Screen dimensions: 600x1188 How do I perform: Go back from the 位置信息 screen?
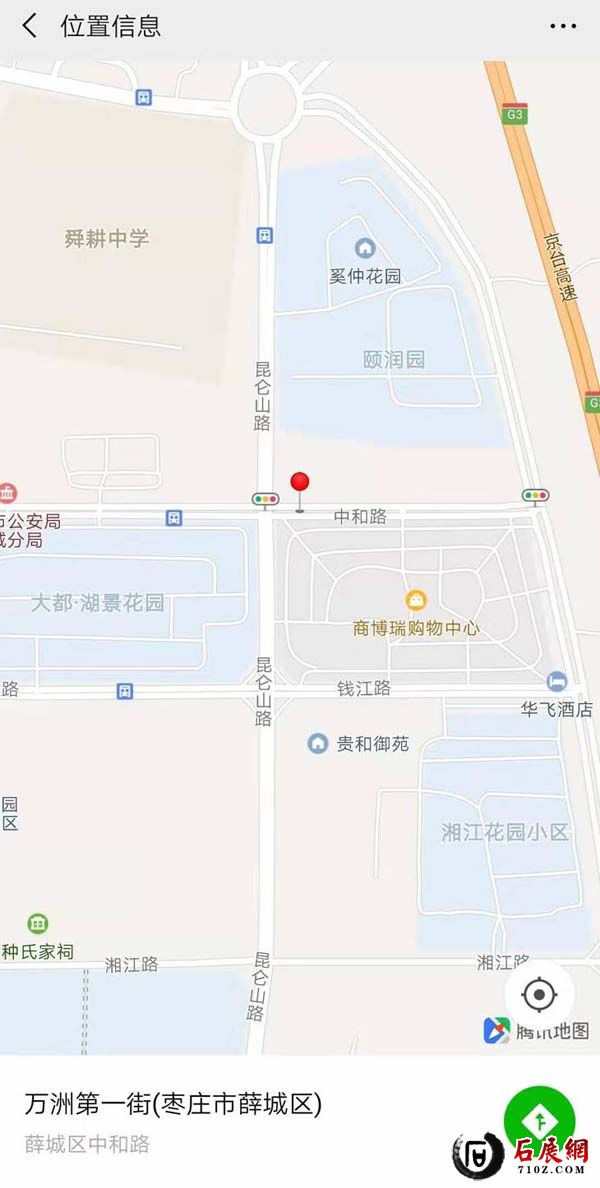click(x=30, y=26)
